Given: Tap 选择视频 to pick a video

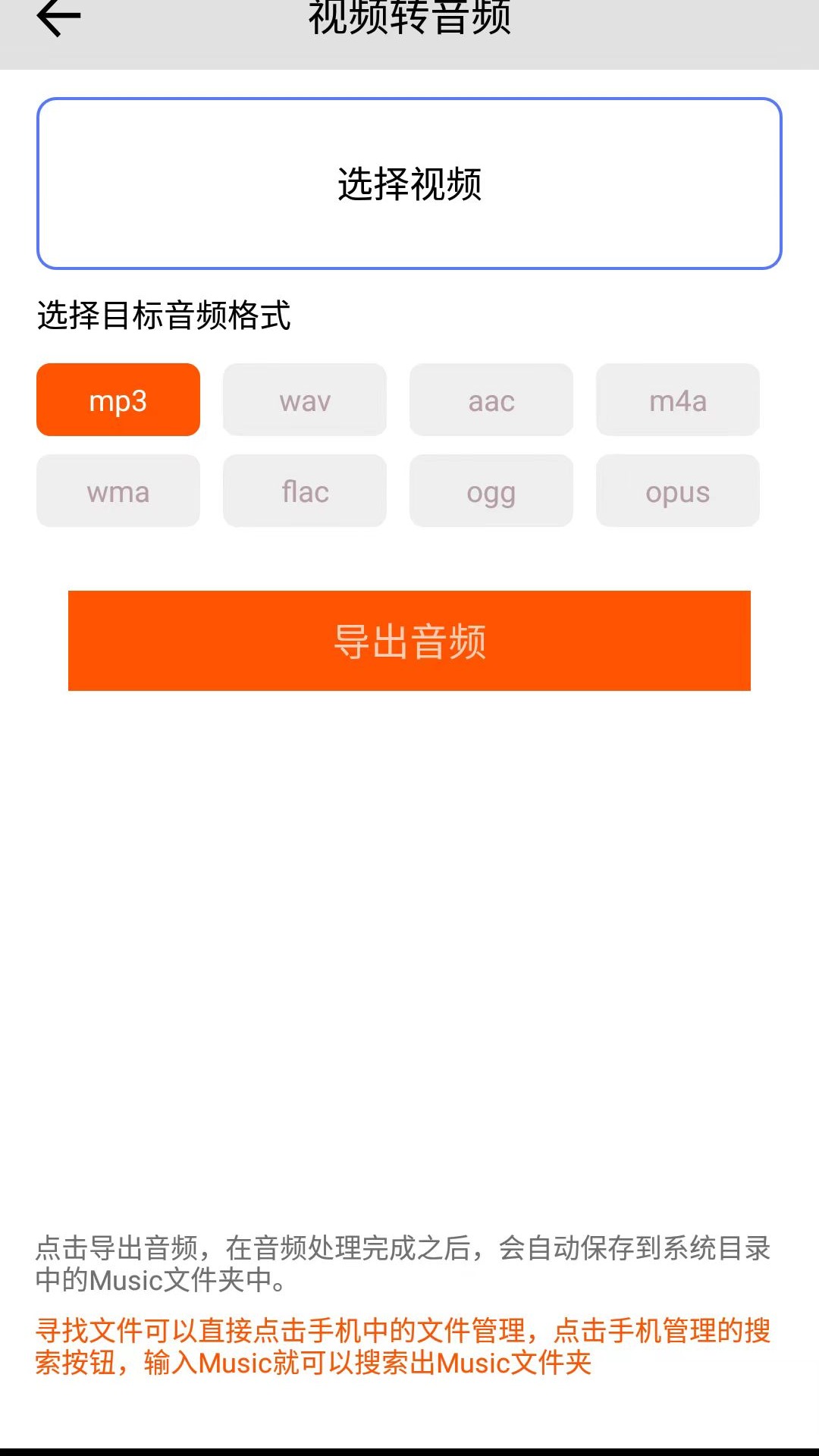Looking at the screenshot, I should [409, 184].
